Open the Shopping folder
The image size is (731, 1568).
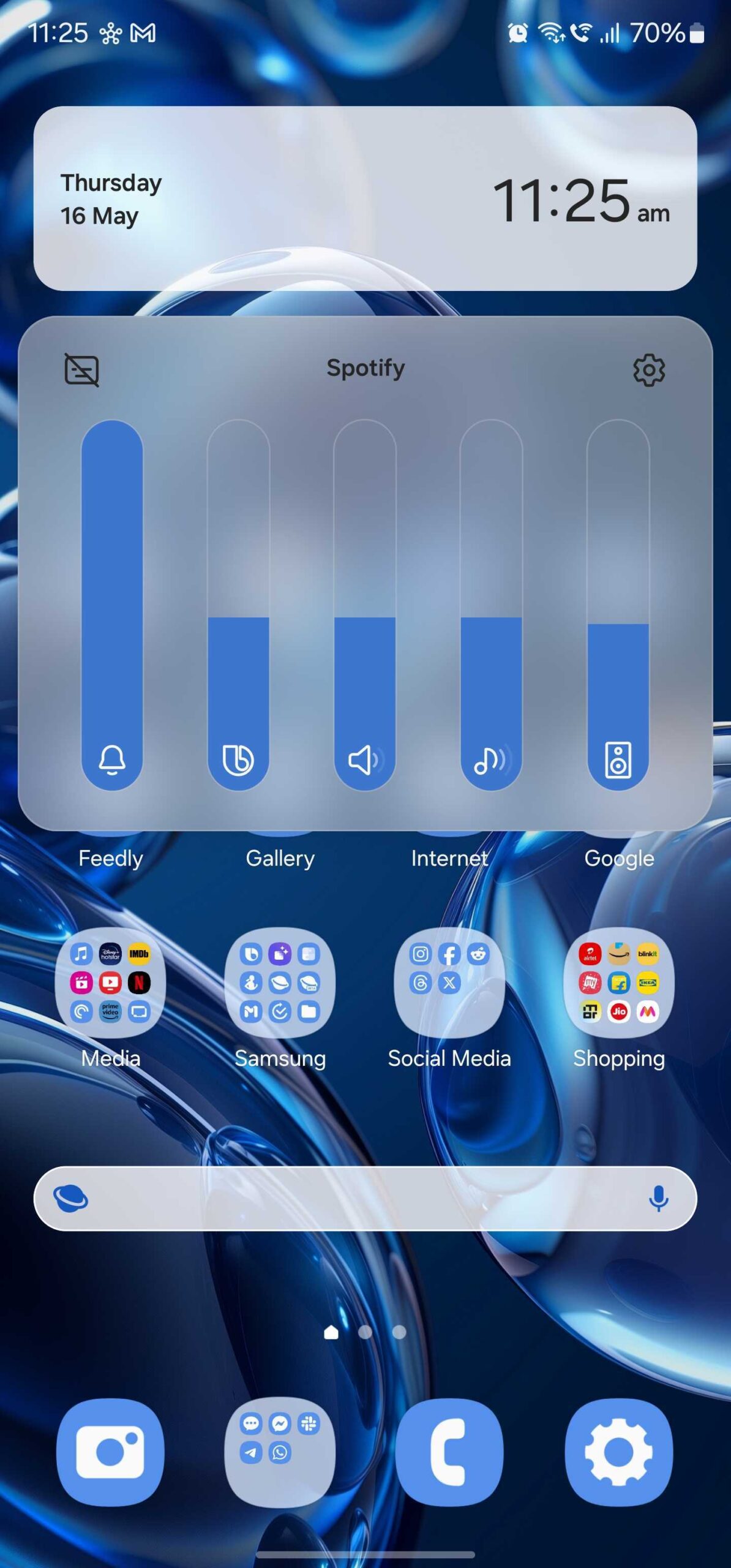coord(618,982)
